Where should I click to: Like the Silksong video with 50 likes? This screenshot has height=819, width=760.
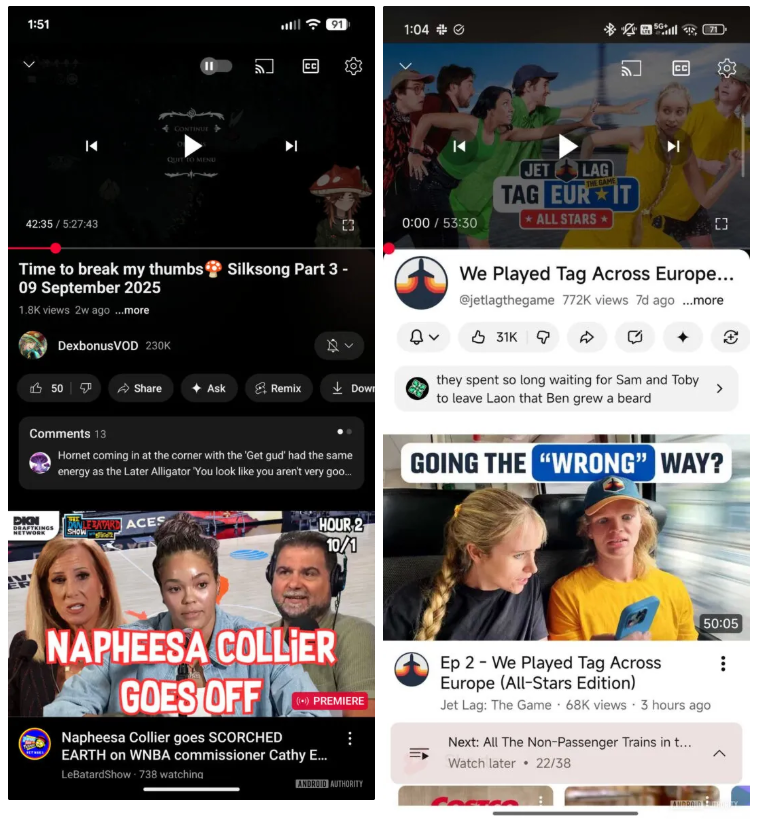pos(45,388)
